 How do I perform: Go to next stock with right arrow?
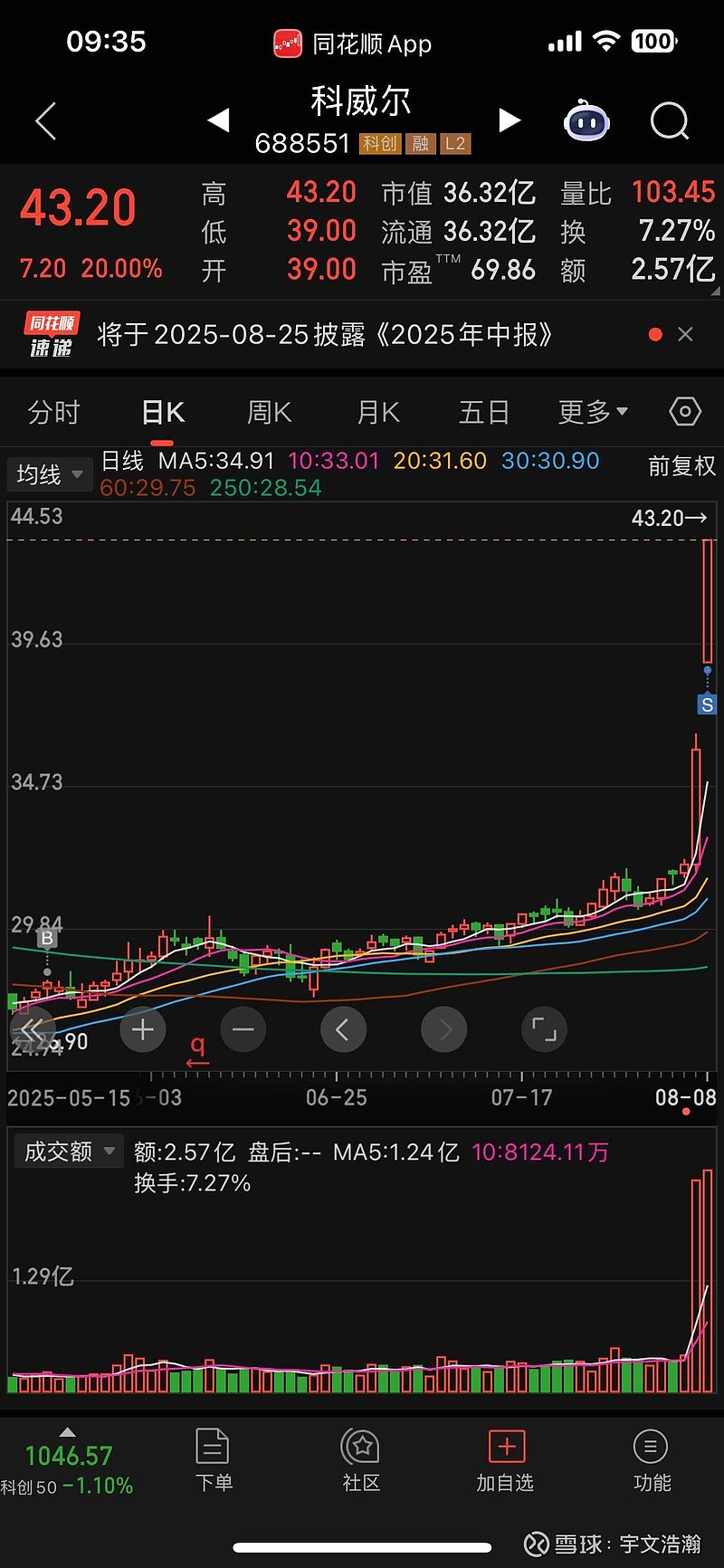pos(510,120)
